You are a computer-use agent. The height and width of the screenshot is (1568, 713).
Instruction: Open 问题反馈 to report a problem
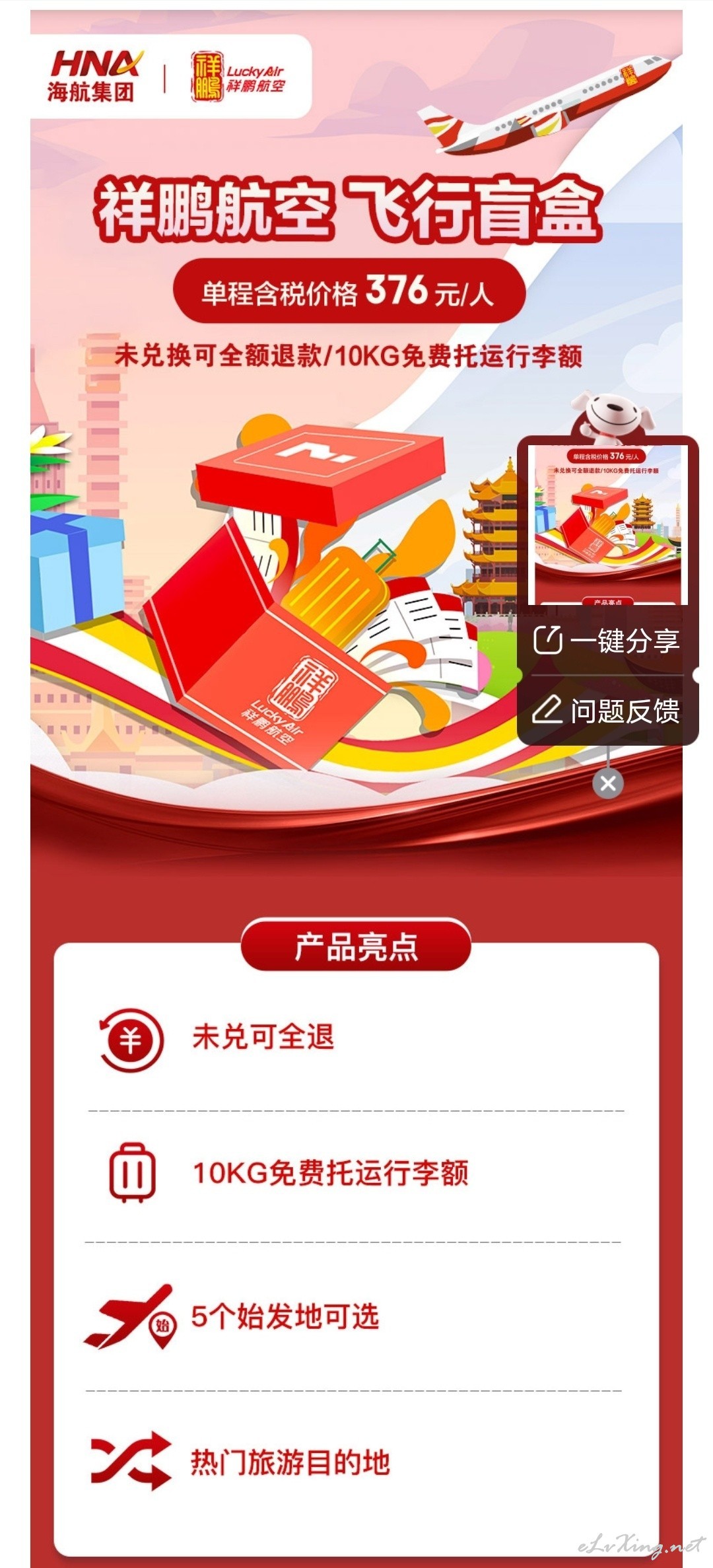(607, 711)
